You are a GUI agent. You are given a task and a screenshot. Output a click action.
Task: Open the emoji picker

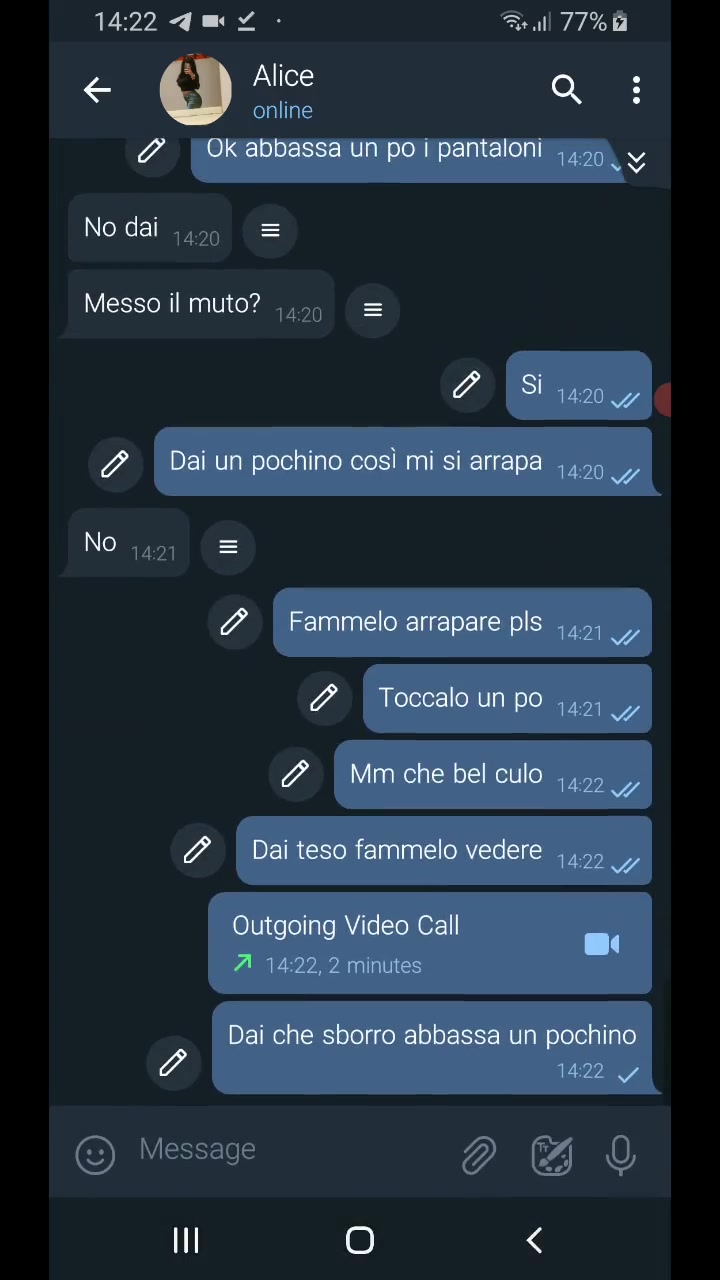[96, 1154]
